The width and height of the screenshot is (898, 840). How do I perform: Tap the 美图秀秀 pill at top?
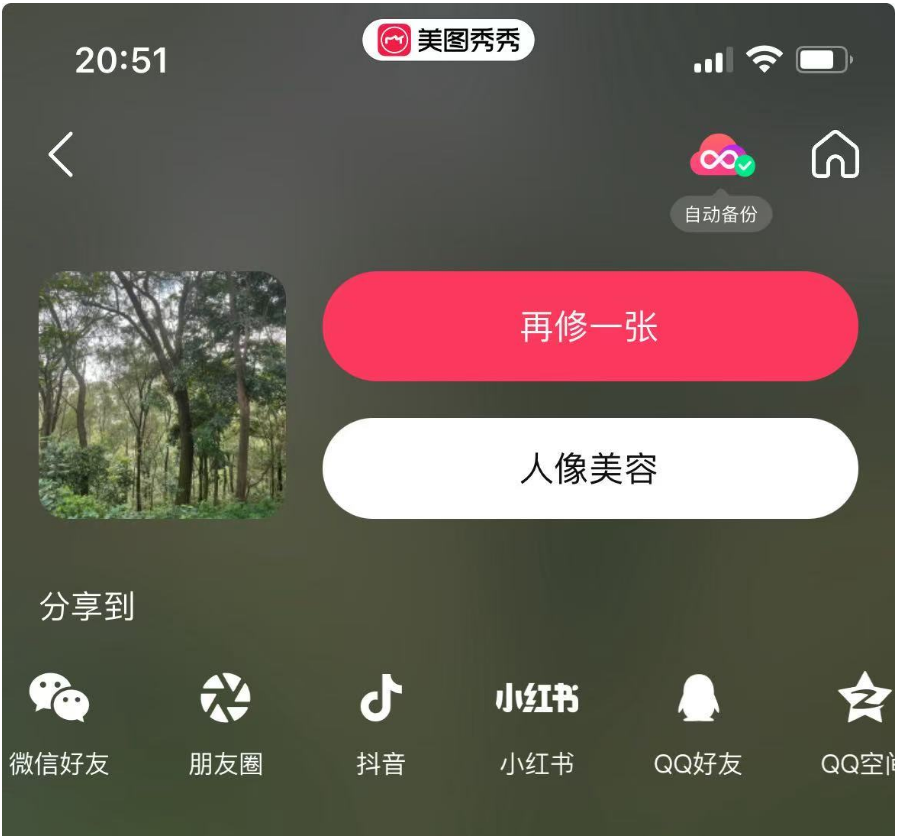448,41
